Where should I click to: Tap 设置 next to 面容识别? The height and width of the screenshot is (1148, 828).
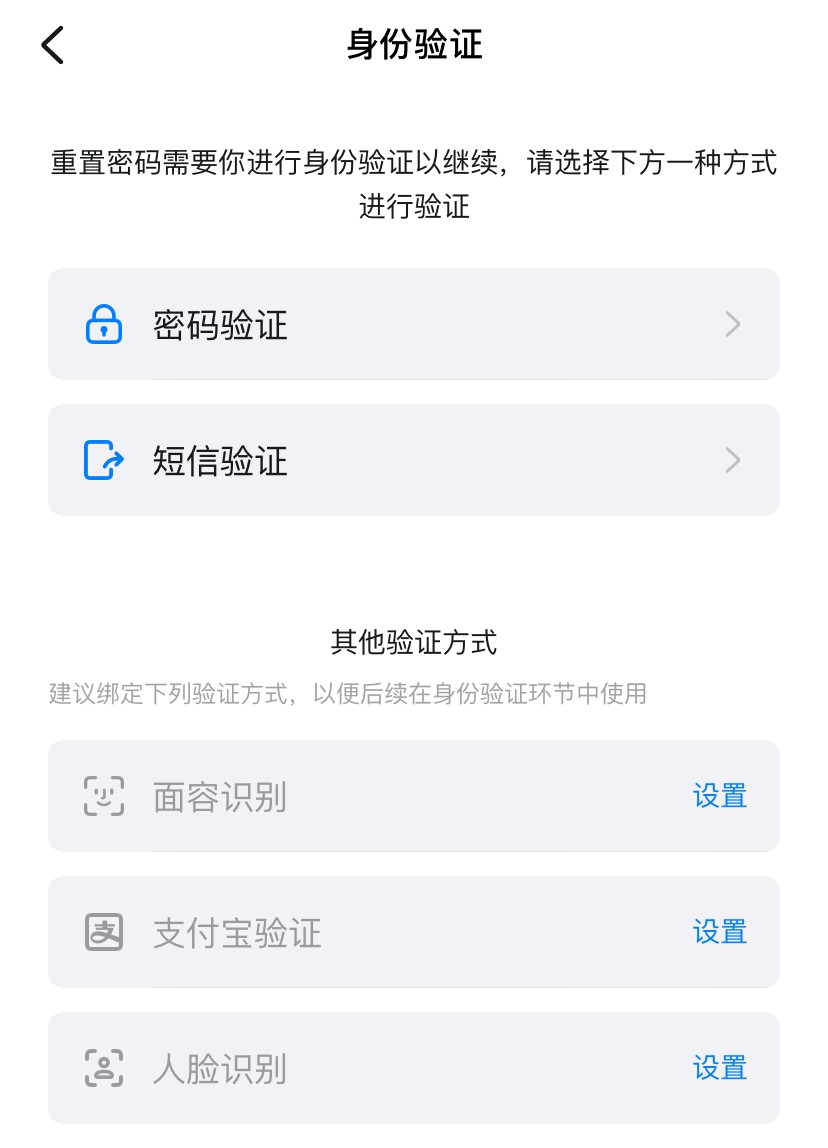click(x=719, y=796)
